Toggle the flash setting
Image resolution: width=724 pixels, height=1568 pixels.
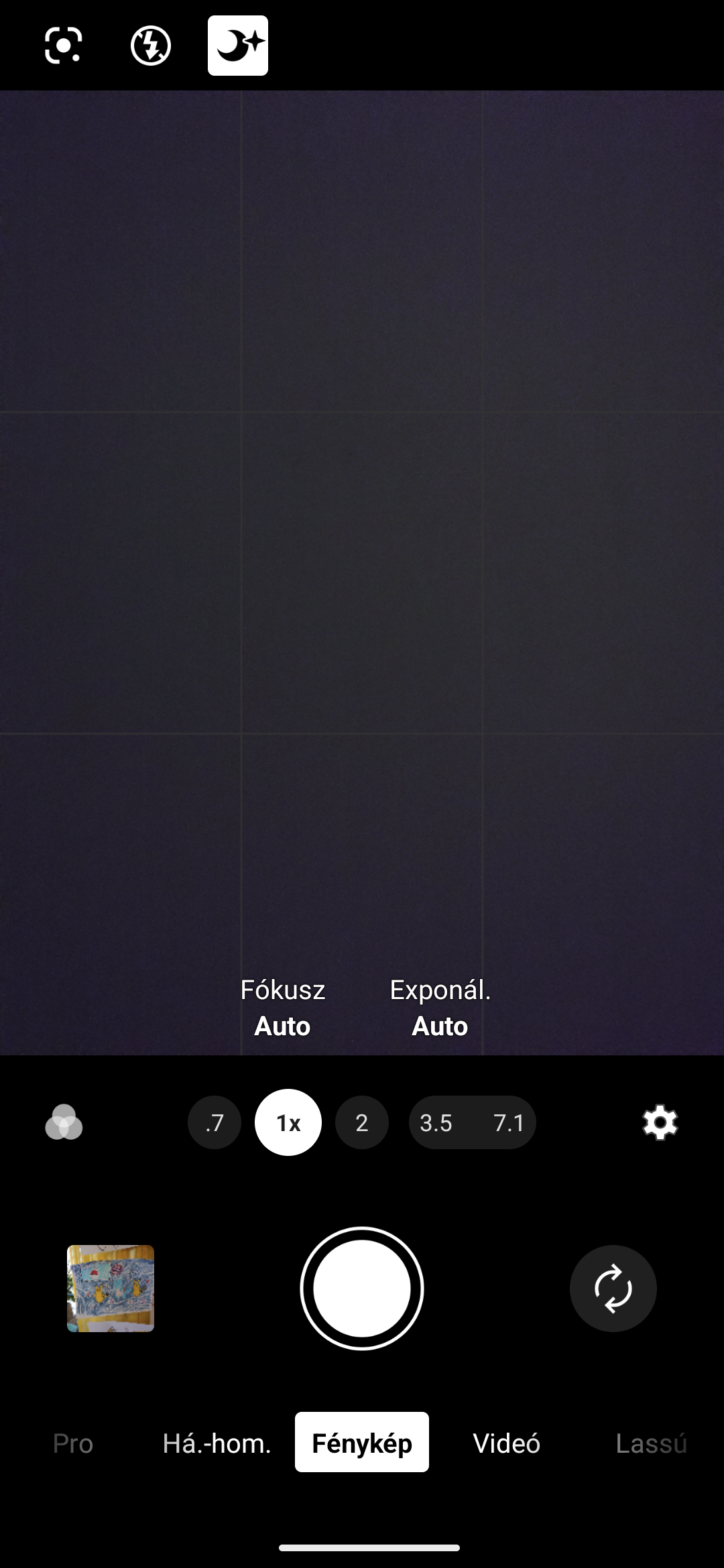(150, 46)
